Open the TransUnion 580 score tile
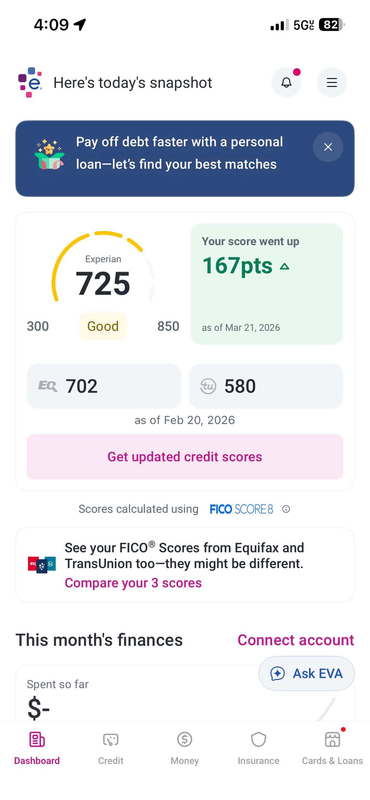The height and width of the screenshot is (800, 370). coord(266,386)
